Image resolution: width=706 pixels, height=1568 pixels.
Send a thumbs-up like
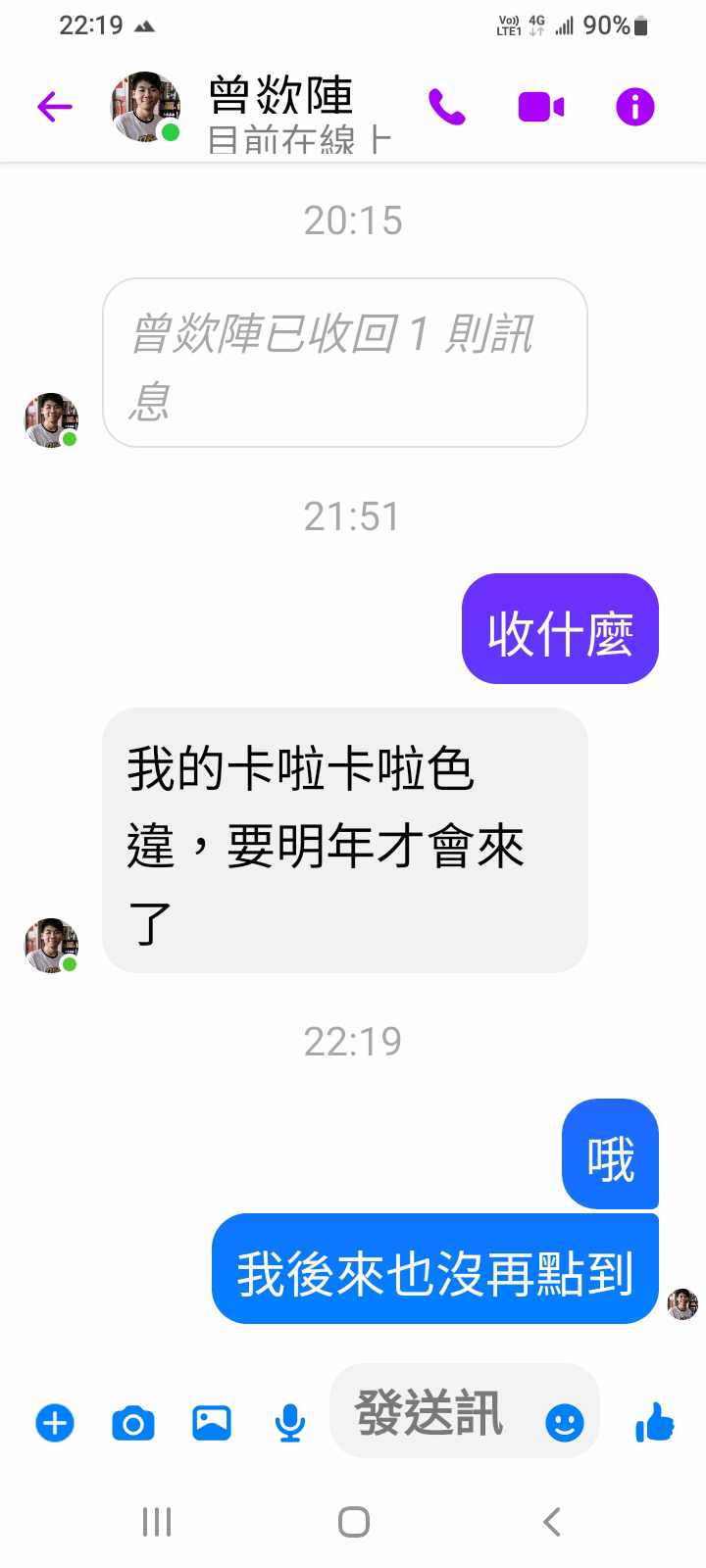(655, 1422)
